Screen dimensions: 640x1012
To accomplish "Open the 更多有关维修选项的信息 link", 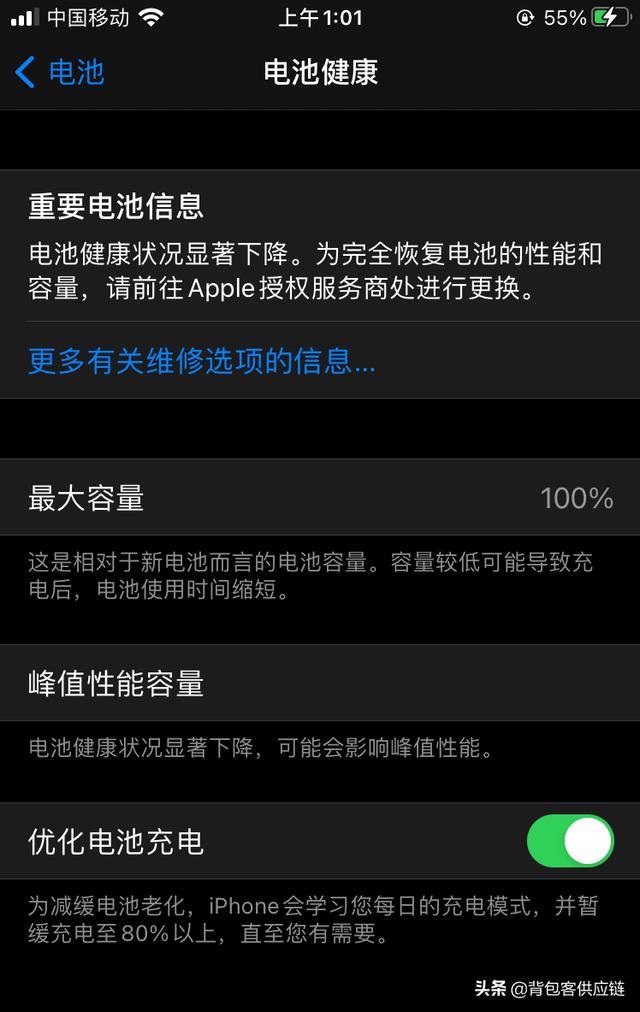I will click(202, 361).
